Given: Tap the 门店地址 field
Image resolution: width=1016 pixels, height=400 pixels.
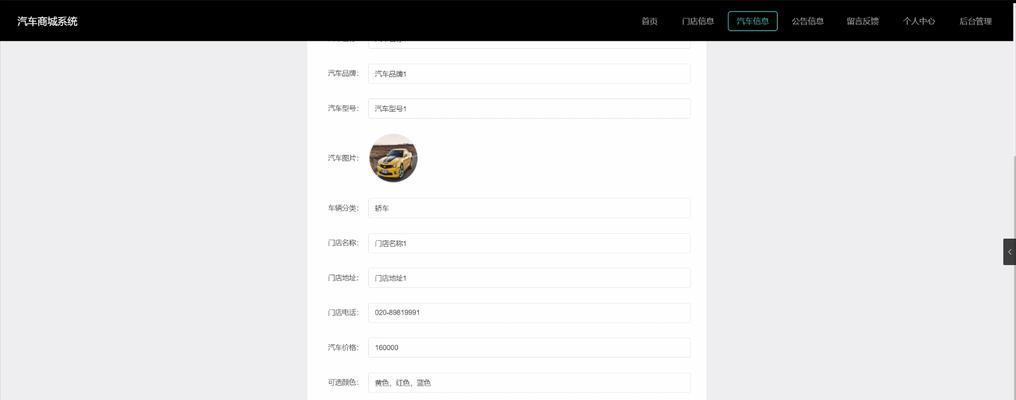Looking at the screenshot, I should [x=529, y=278].
